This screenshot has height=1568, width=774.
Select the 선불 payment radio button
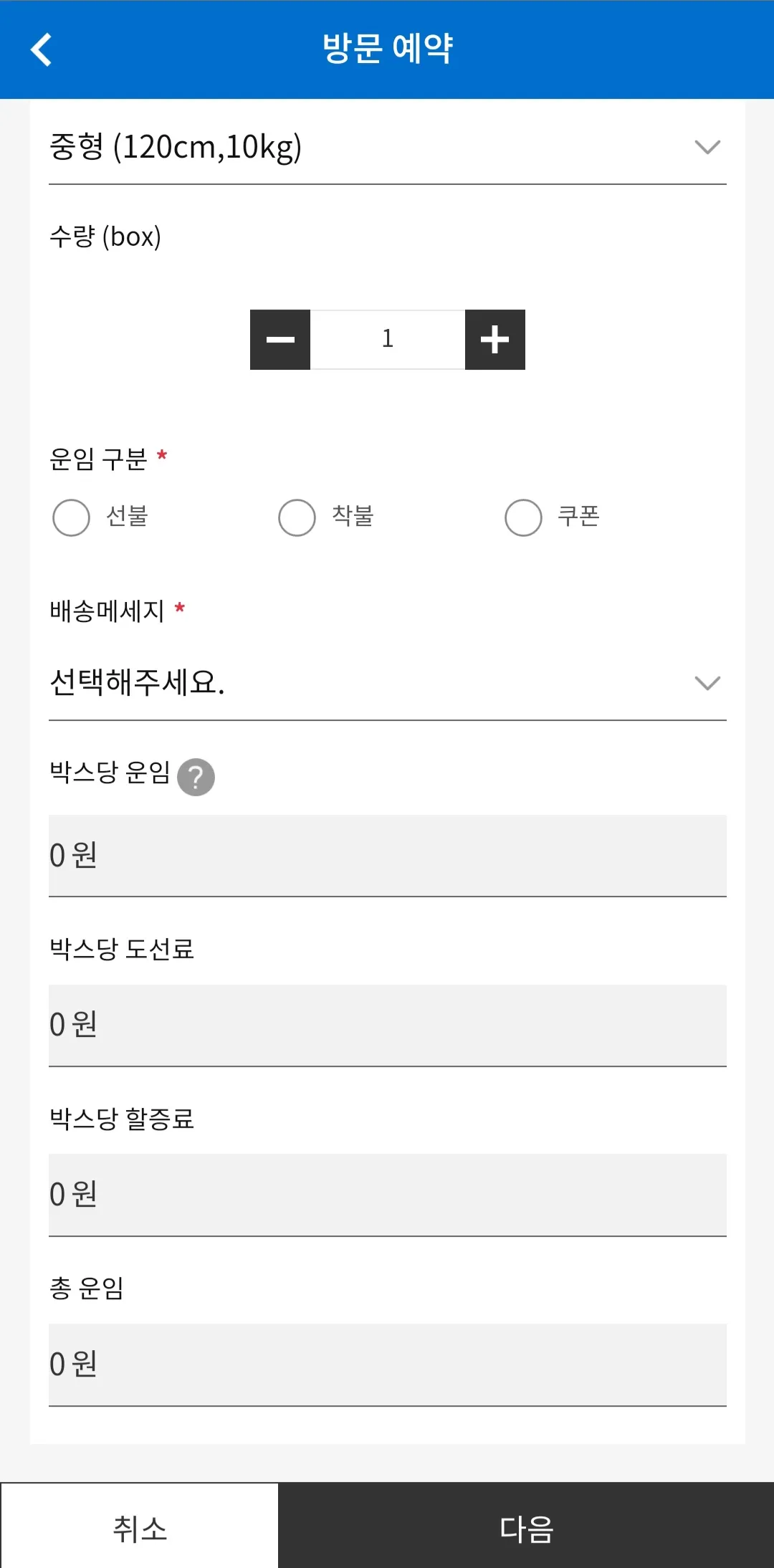[x=72, y=517]
